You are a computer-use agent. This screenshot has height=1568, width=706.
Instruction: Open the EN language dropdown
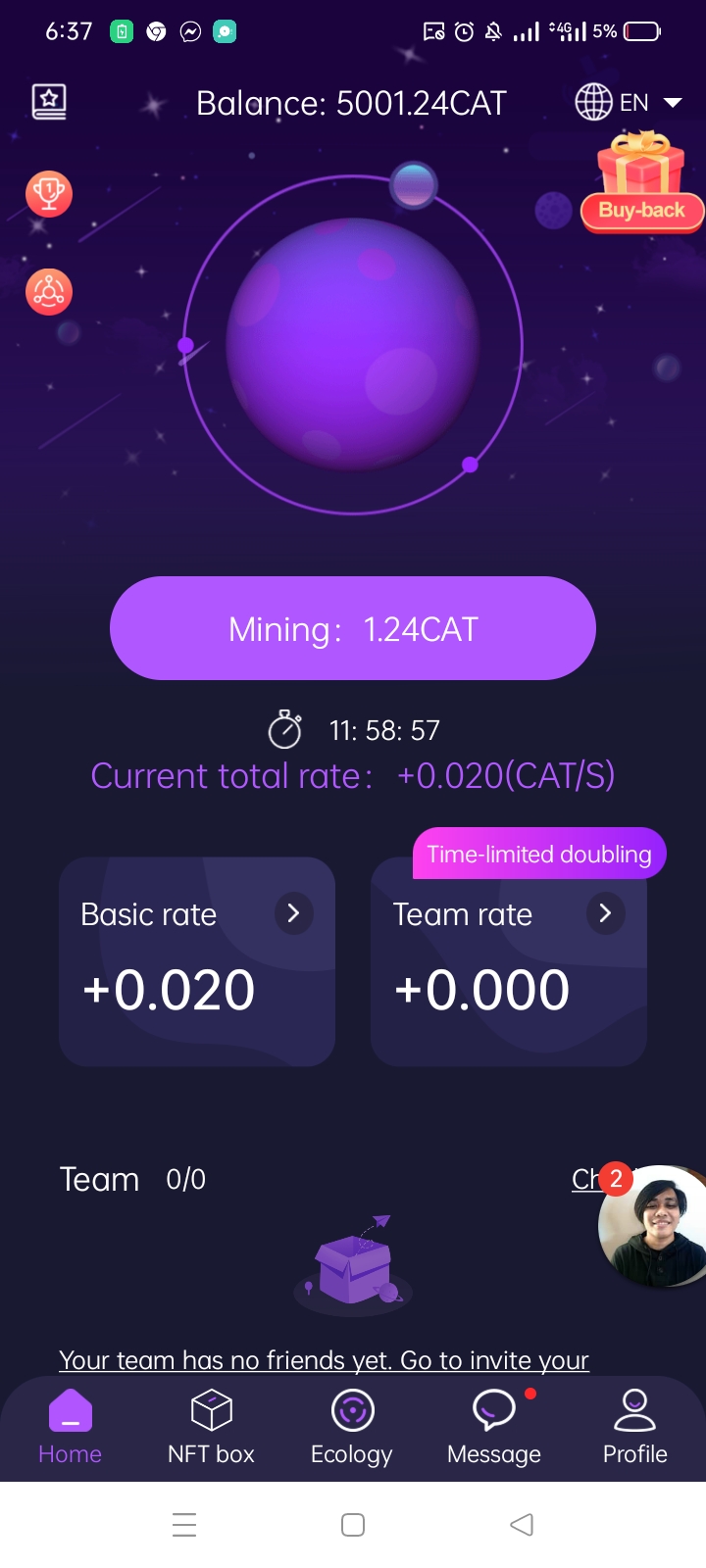[x=628, y=102]
